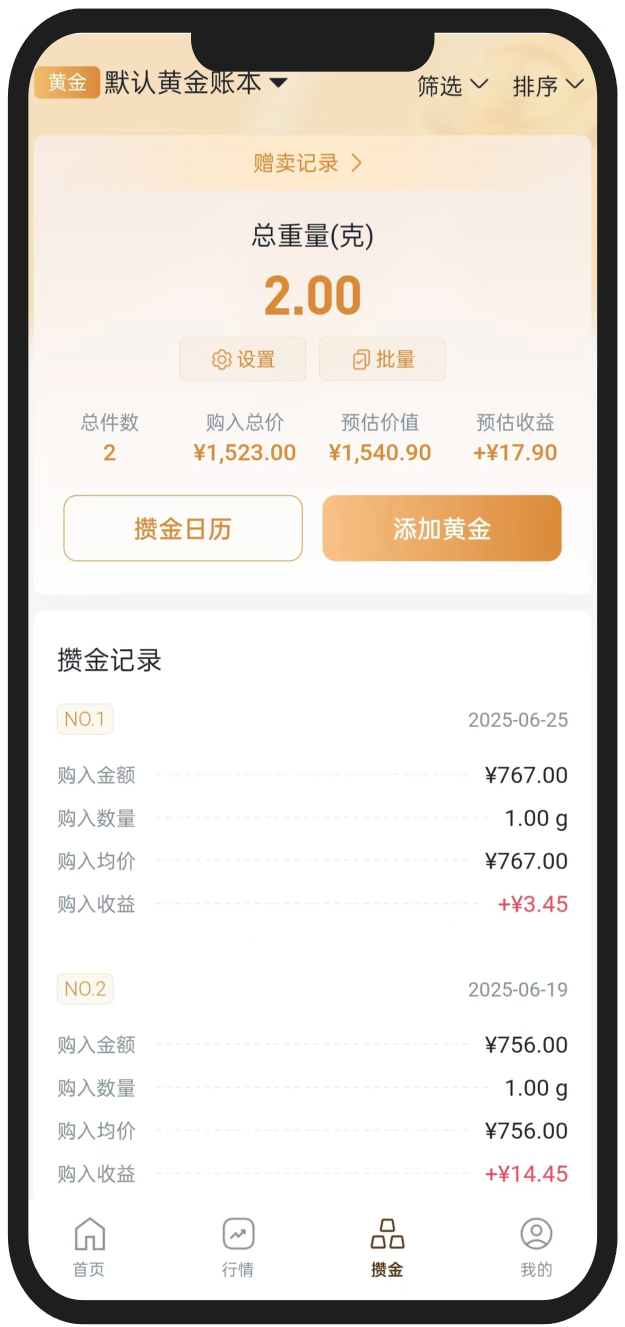Open the 赠卖记录 link
The image size is (625, 1327).
point(307,163)
